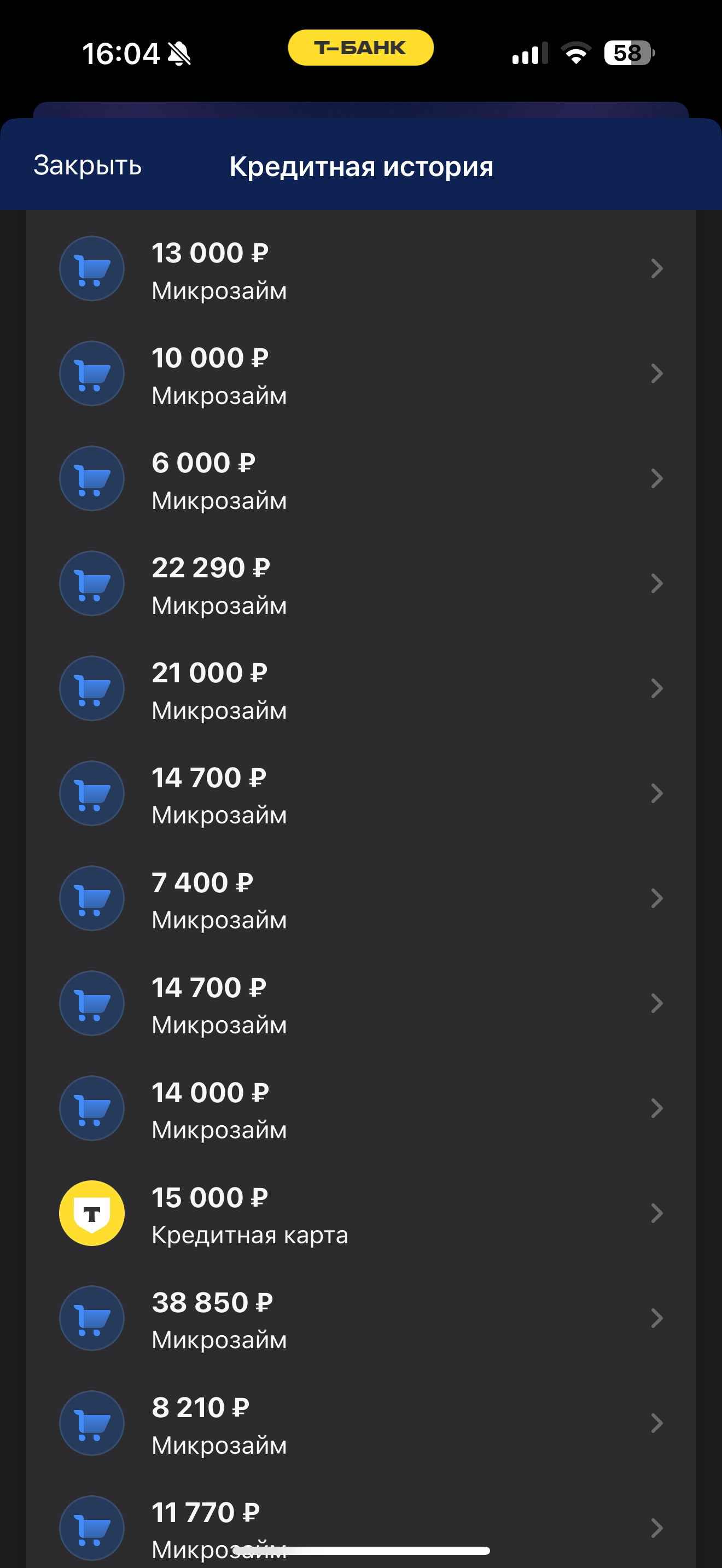Select the 21 000 ₽ microloan entry
Screen dimensions: 722x1568
point(361,688)
